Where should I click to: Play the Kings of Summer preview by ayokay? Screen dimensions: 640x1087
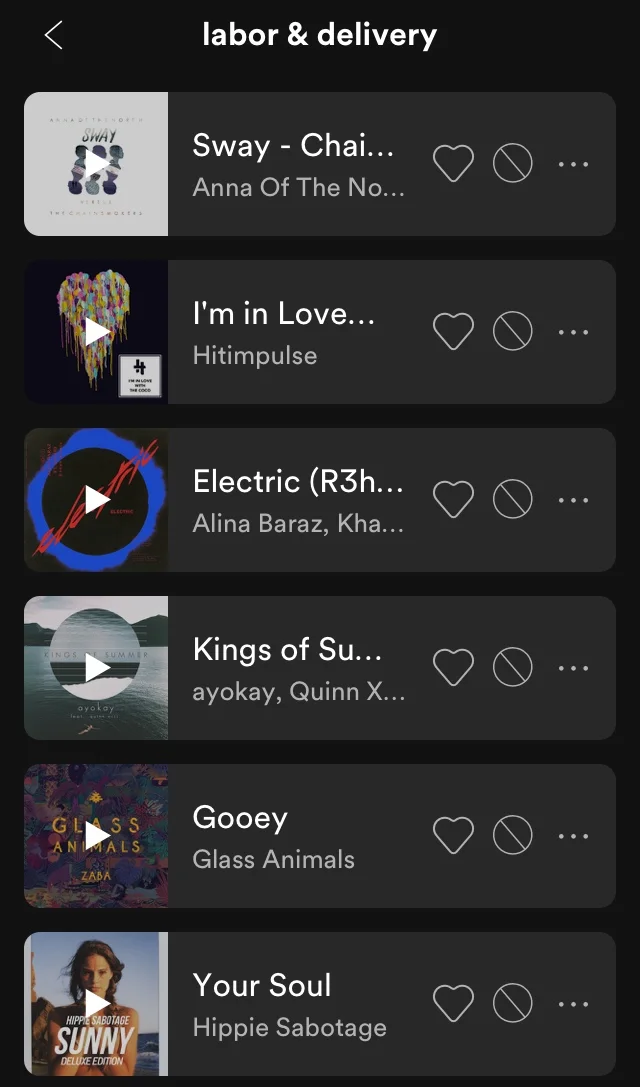(96, 668)
